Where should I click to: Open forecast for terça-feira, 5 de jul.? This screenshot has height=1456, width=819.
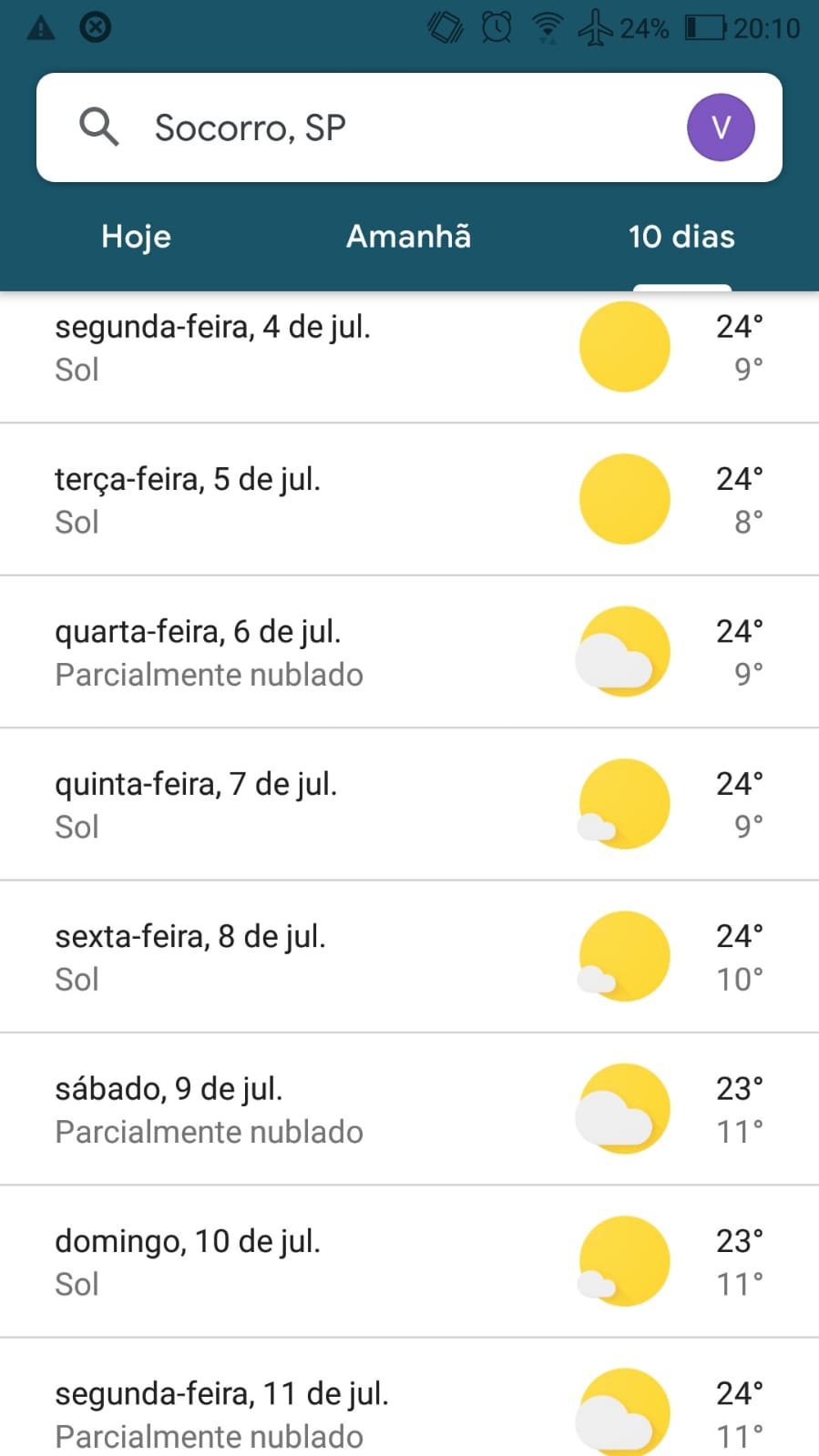[x=409, y=499]
